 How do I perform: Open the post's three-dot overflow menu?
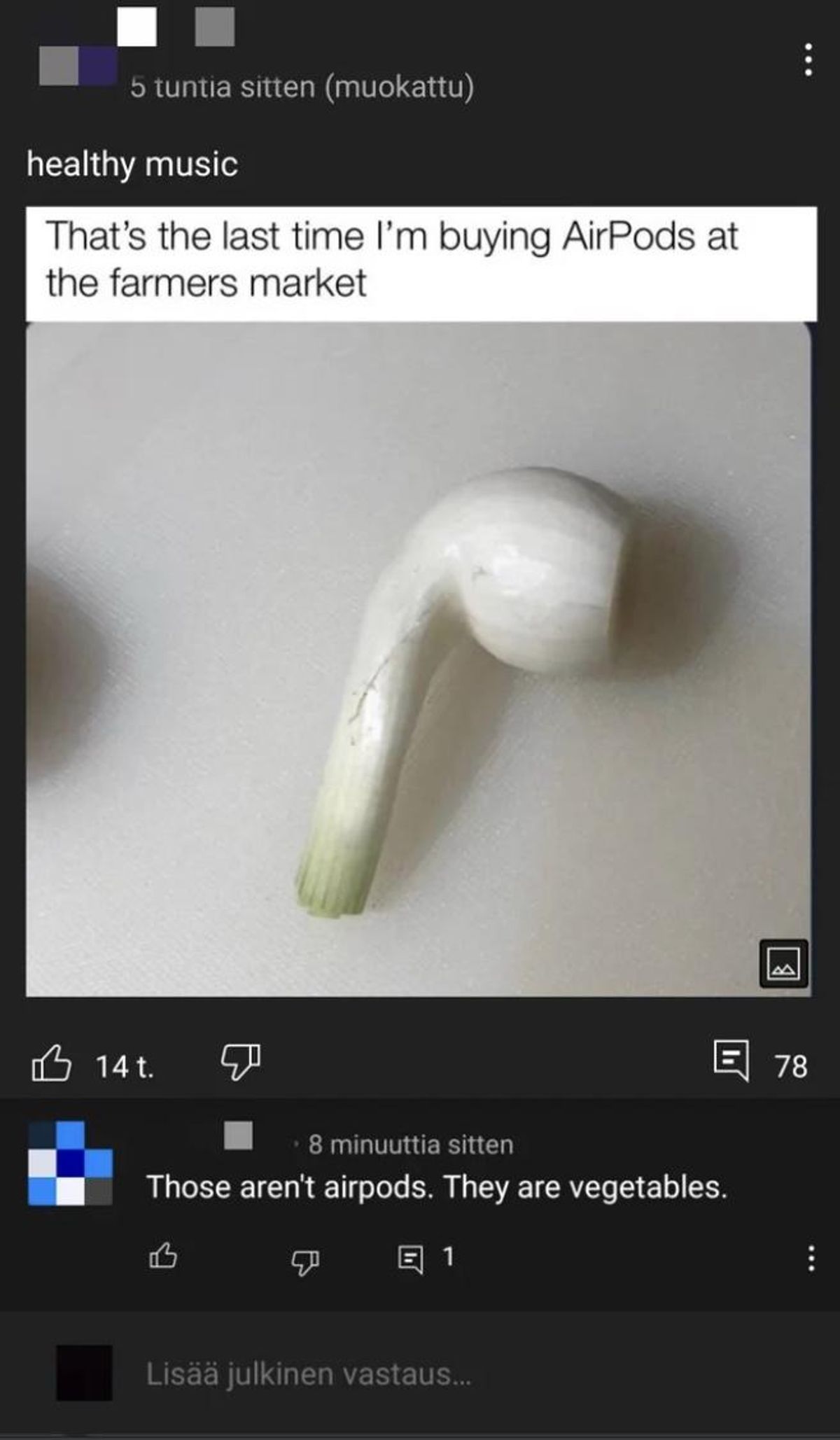pyautogui.click(x=808, y=60)
